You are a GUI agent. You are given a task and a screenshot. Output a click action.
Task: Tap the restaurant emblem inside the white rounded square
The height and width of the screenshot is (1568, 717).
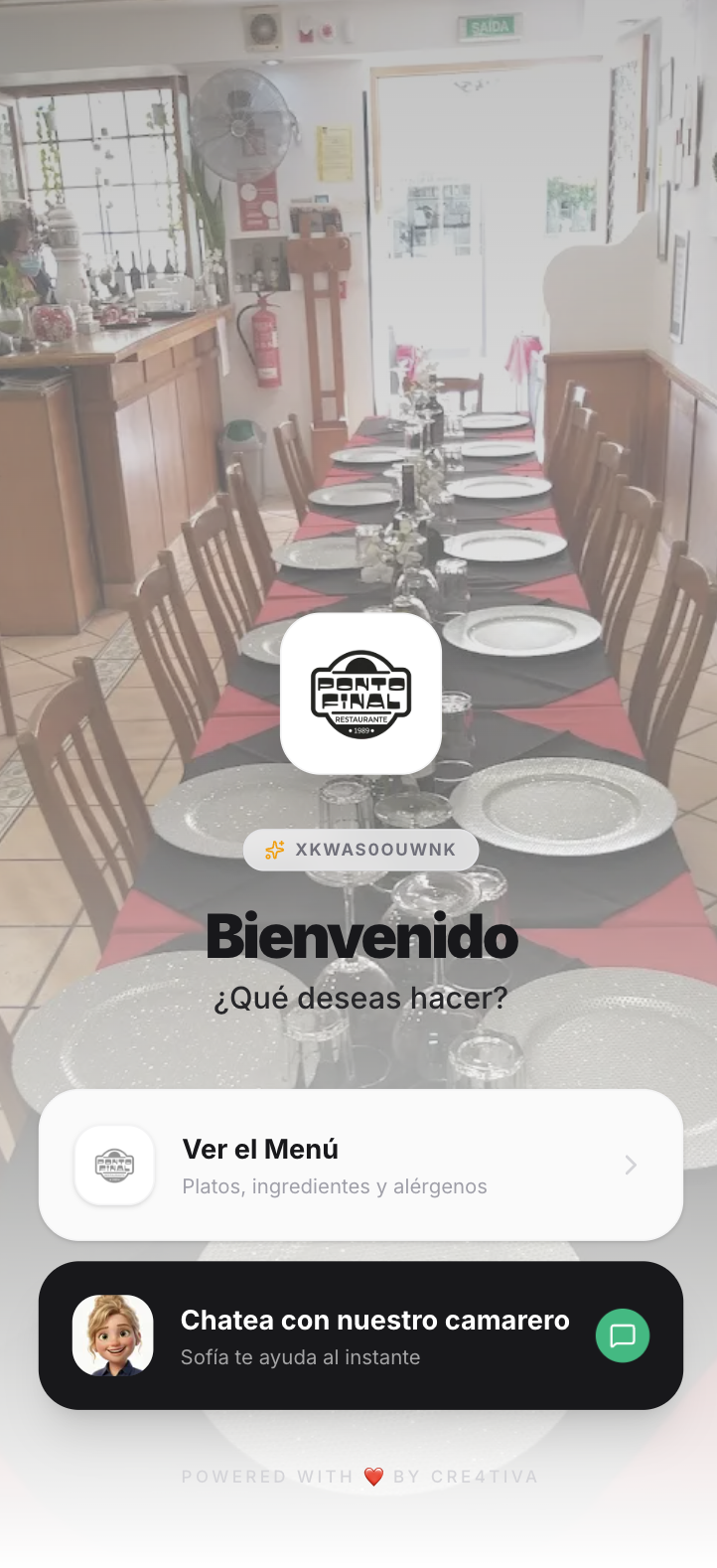click(x=360, y=694)
